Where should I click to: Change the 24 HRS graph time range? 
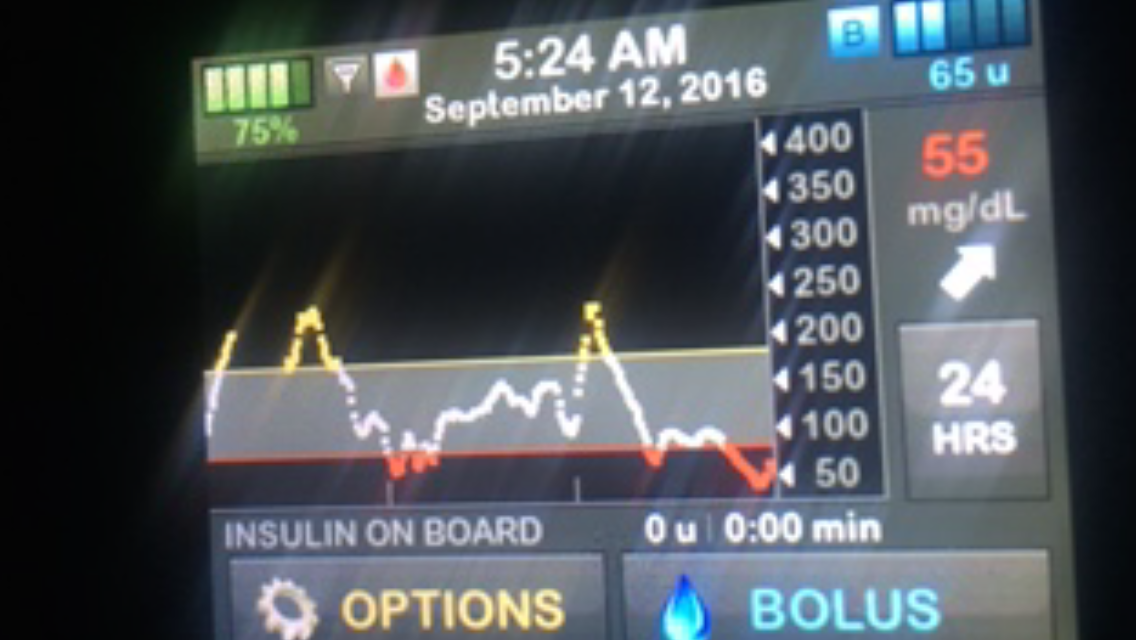click(972, 410)
